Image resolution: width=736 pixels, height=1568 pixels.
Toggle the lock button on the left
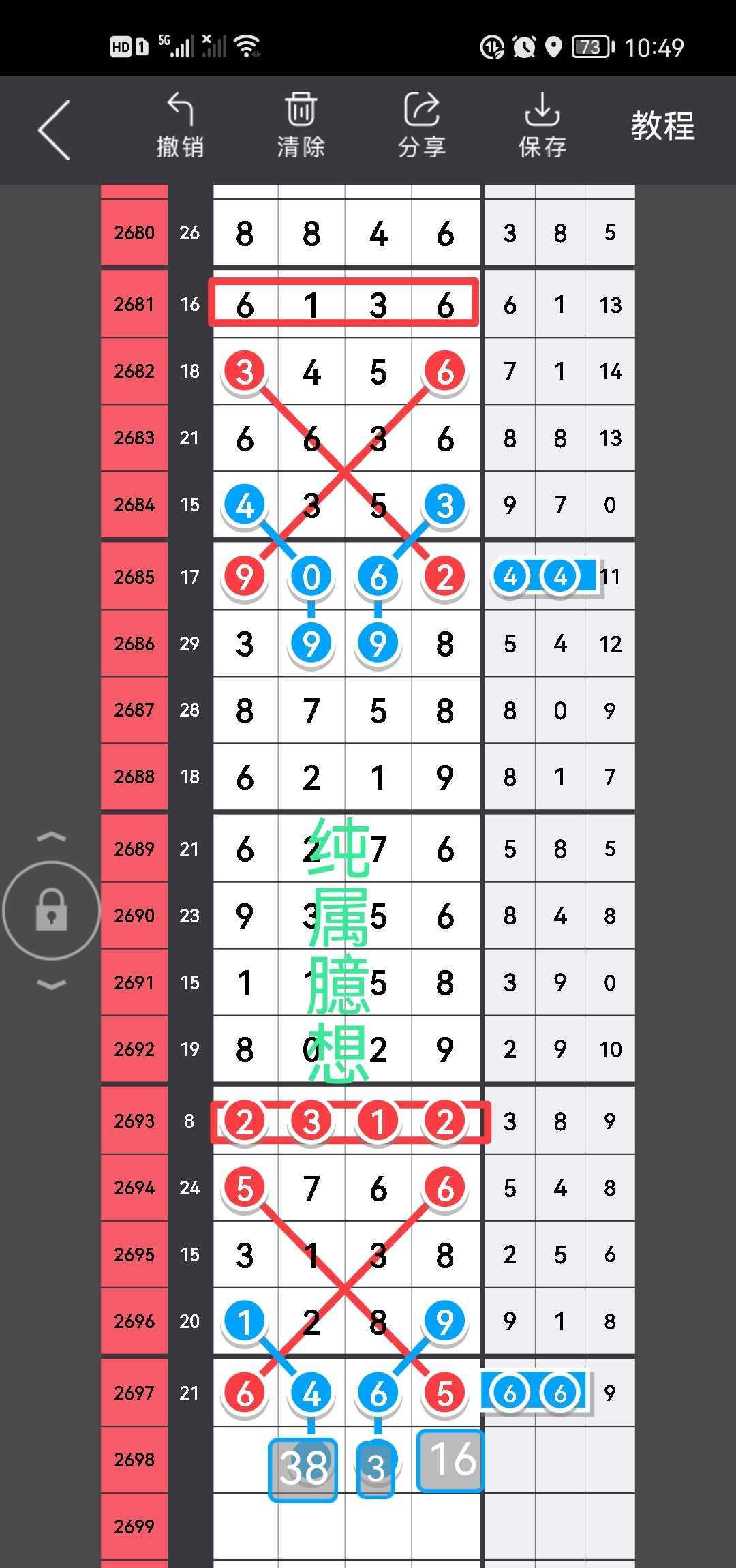click(52, 910)
